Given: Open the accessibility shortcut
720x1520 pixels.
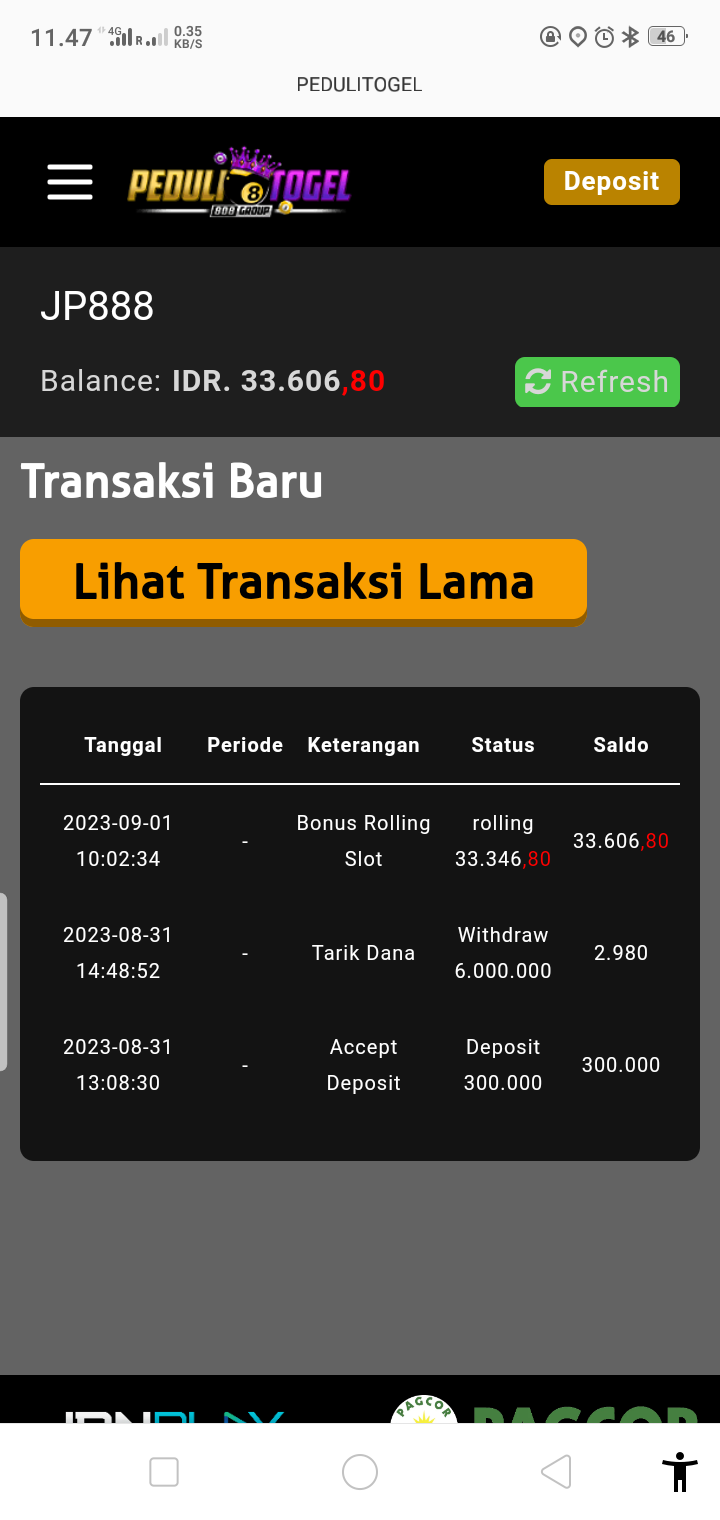Looking at the screenshot, I should pos(679,1472).
